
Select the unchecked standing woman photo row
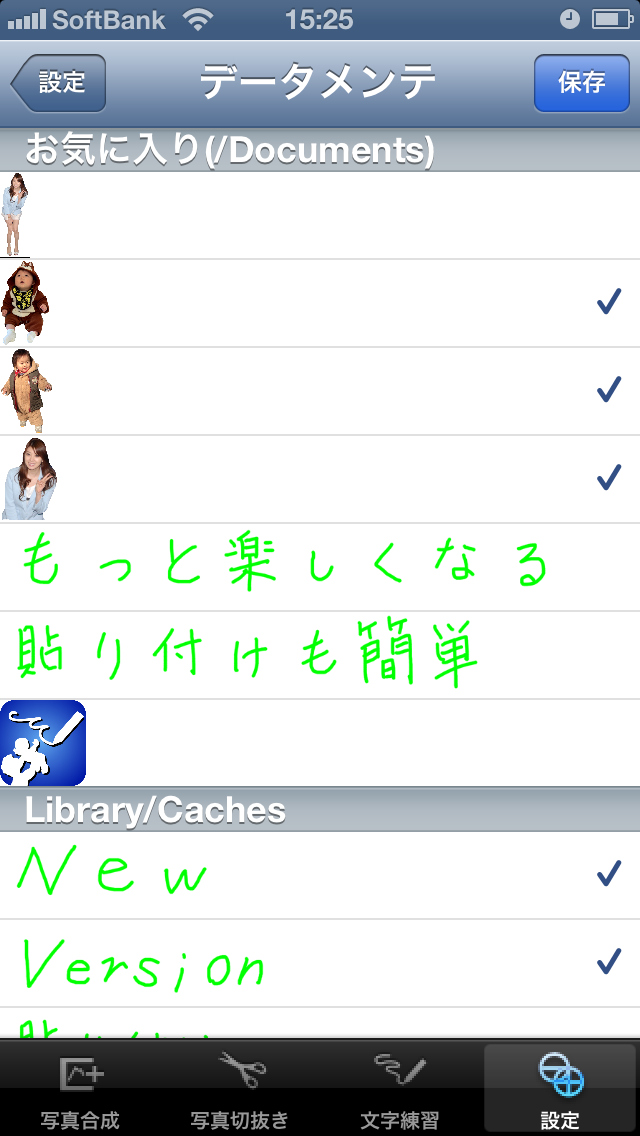320,215
